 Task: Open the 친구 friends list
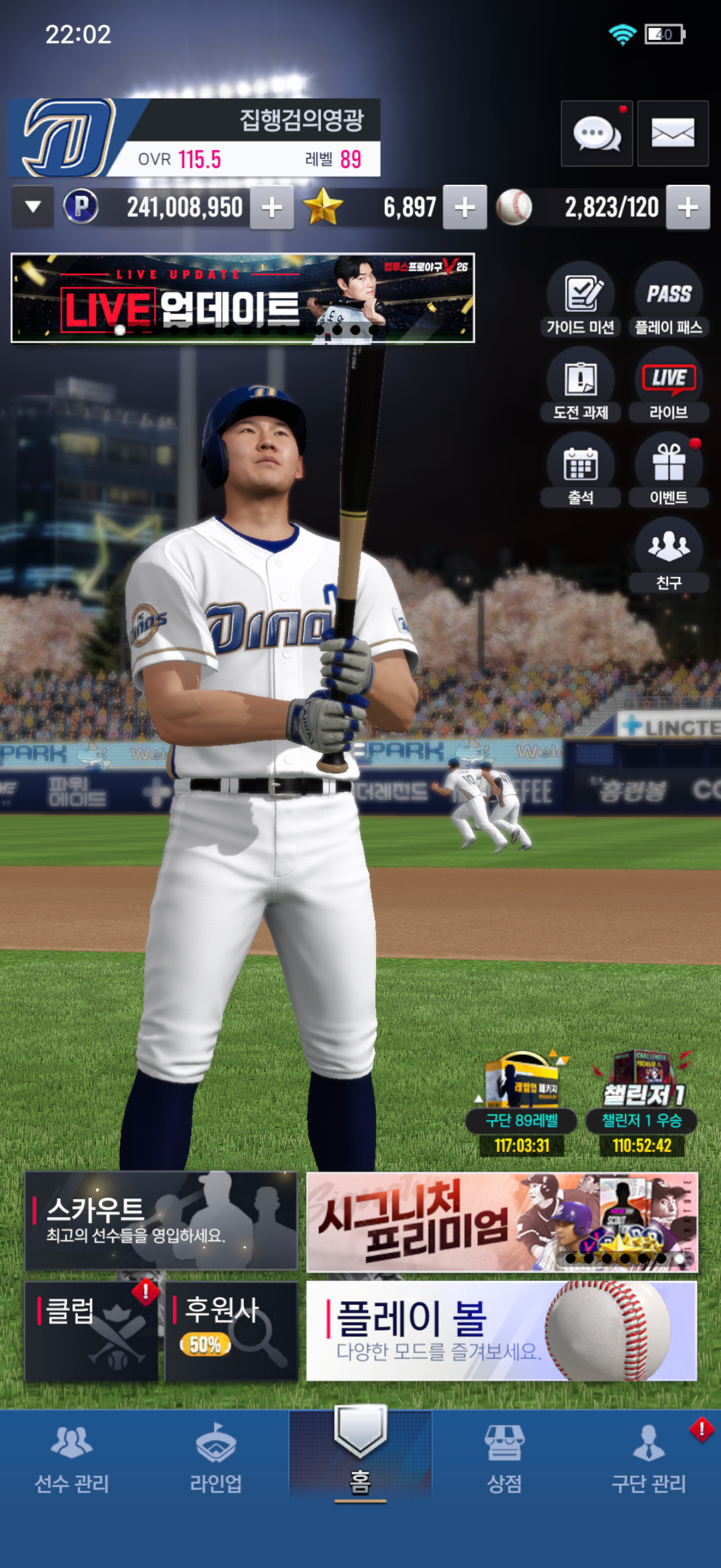668,555
